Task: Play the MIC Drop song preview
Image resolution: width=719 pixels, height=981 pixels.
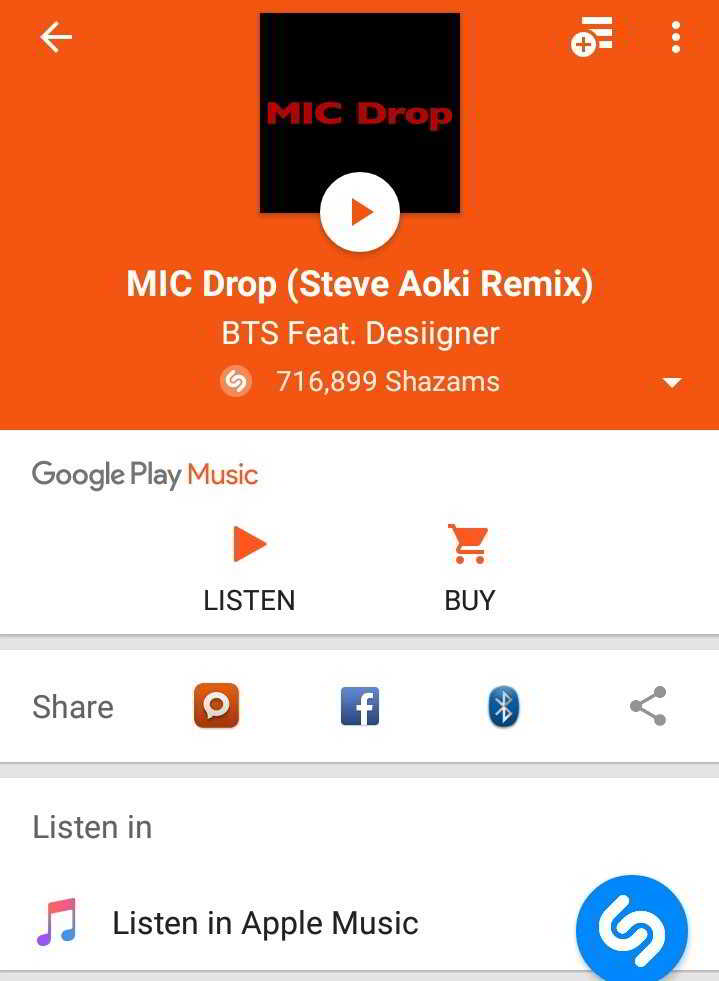Action: click(360, 212)
